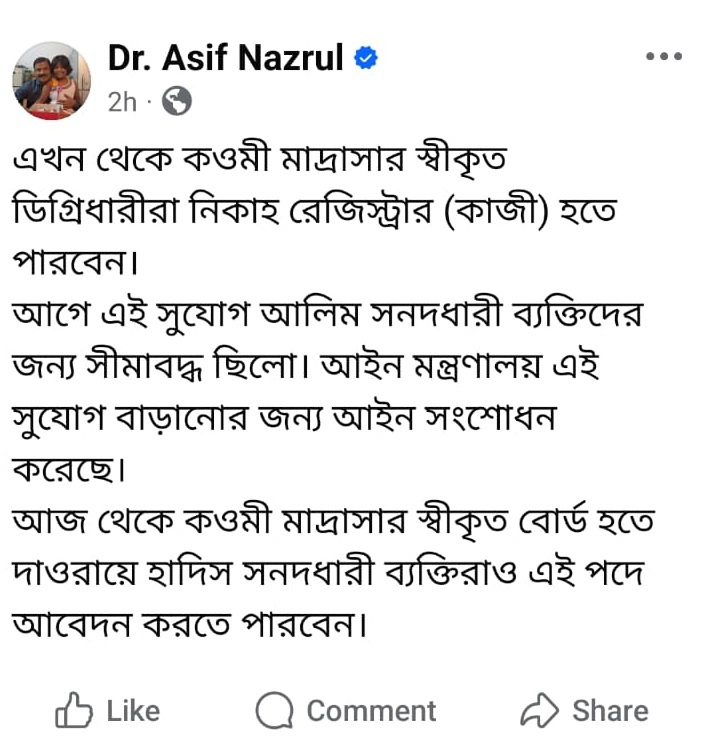Viewport: 704px width, 745px height.
Task: Open Dr. Asif Nazrul's profile picture
Action: tap(51, 80)
